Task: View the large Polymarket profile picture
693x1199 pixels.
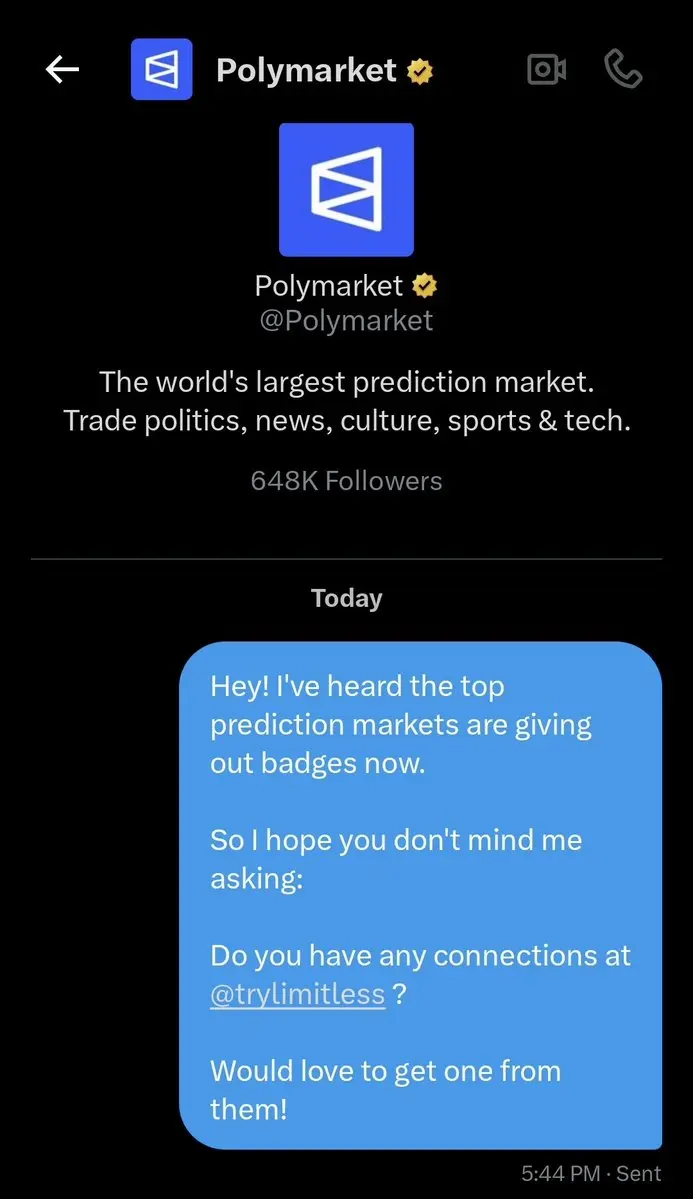Action: 346,190
